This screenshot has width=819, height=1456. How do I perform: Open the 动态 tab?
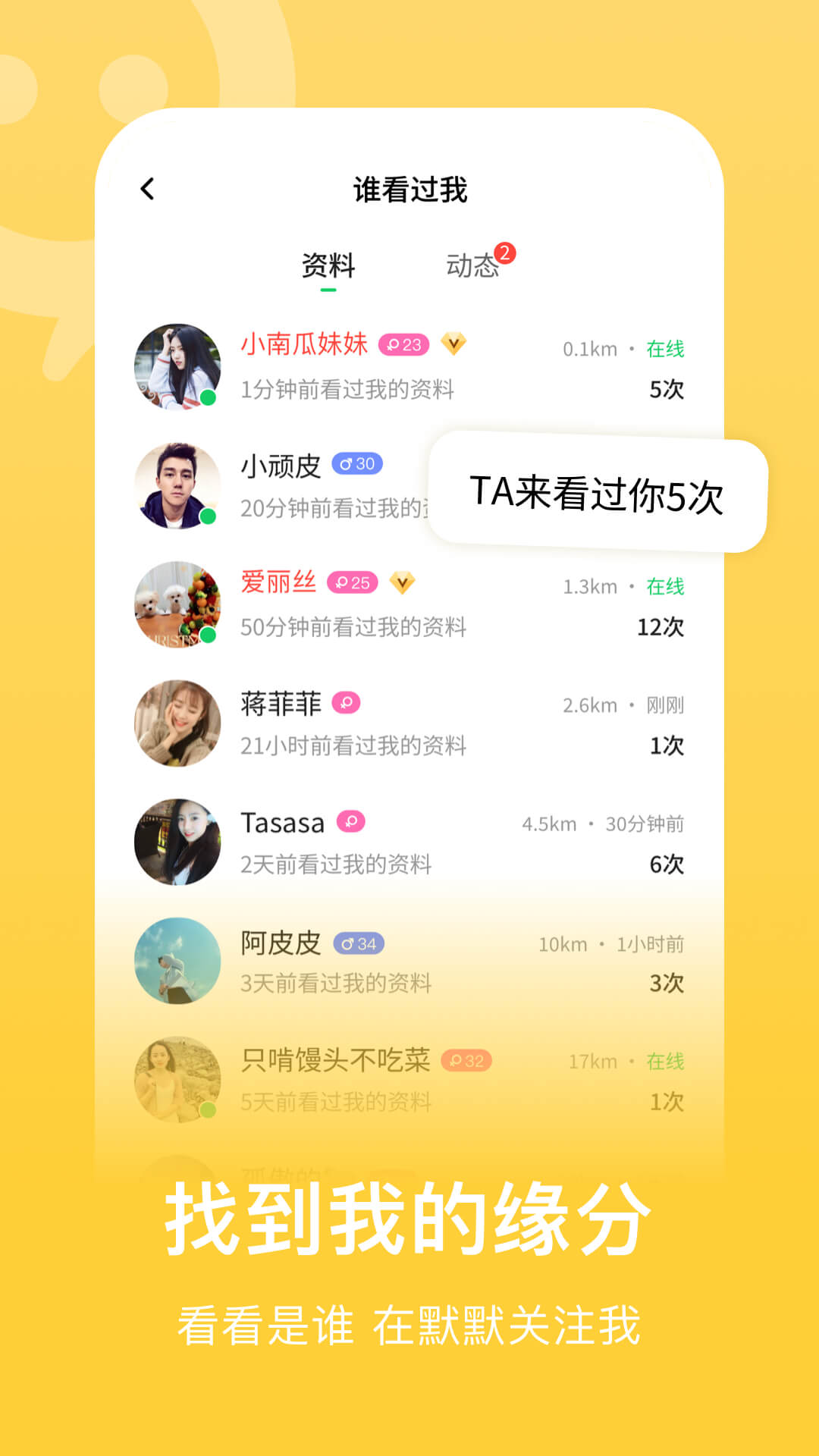pyautogui.click(x=472, y=264)
